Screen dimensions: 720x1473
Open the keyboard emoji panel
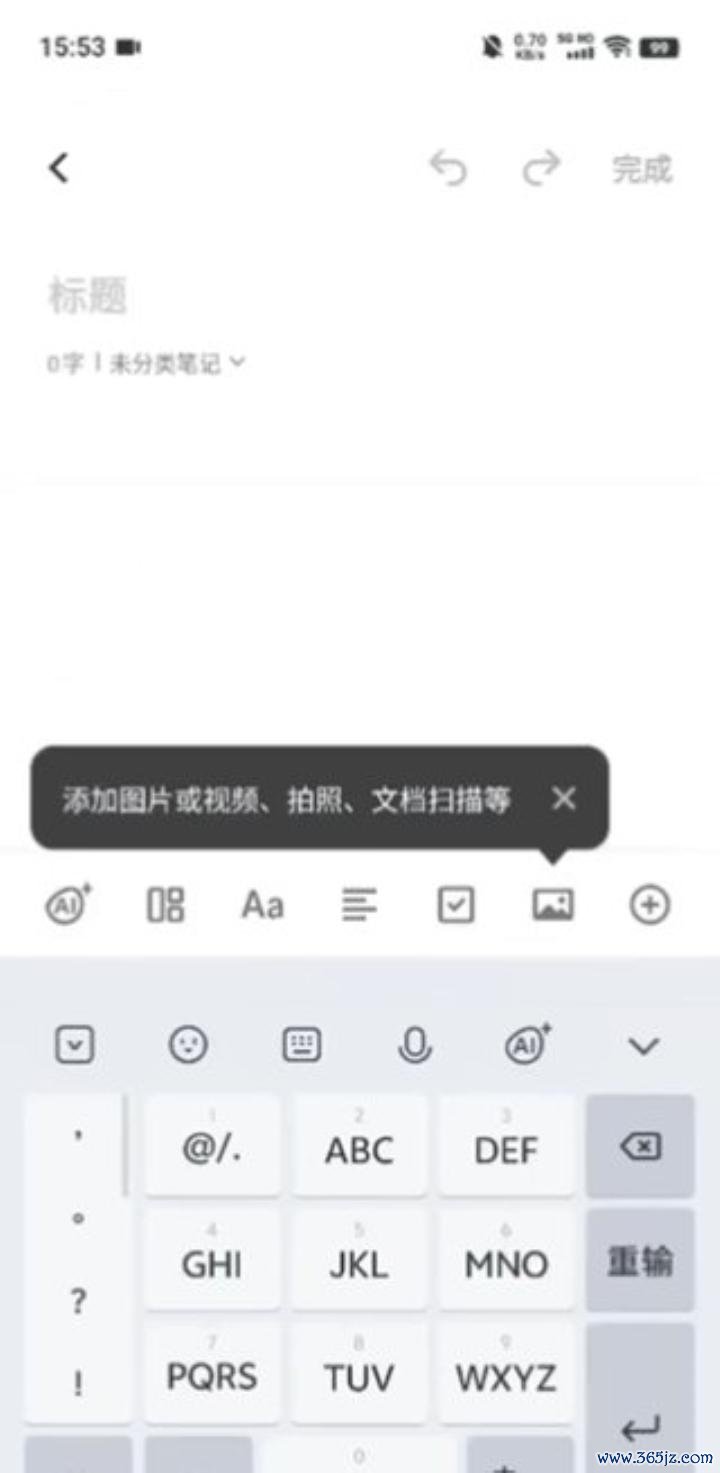188,1046
